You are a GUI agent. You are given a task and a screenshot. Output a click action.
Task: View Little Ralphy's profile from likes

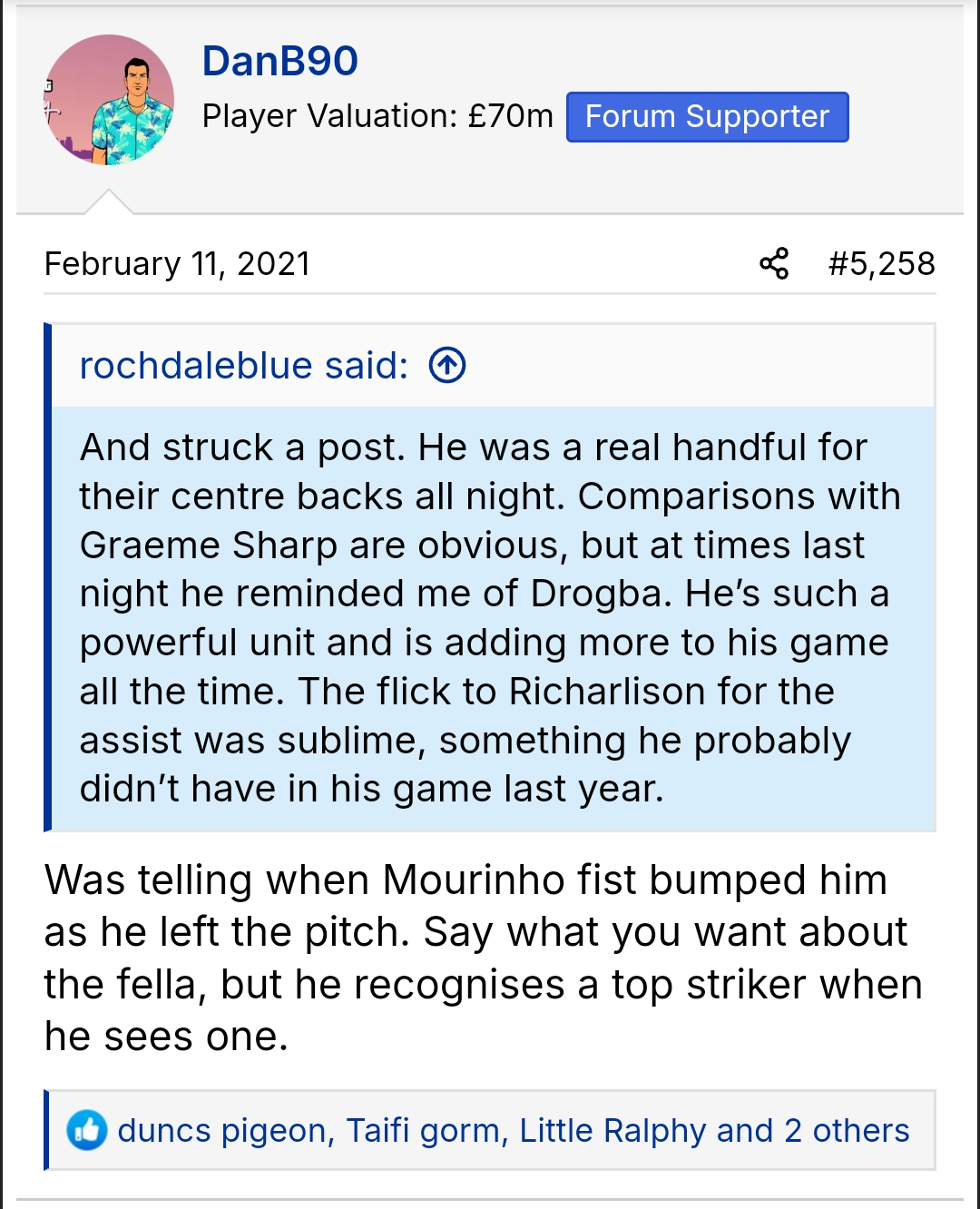coord(612,1131)
